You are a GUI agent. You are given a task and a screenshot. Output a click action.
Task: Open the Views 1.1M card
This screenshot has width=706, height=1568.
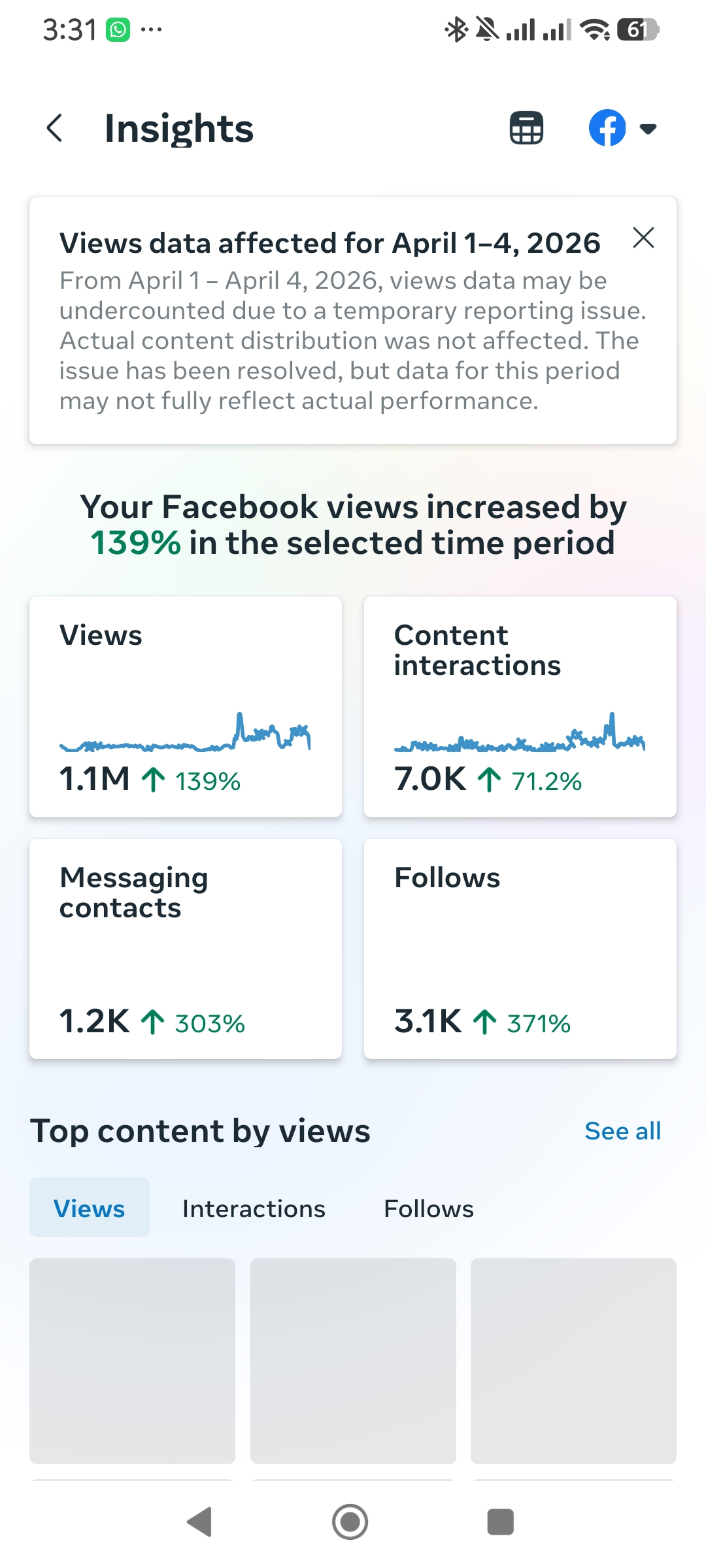tap(186, 706)
